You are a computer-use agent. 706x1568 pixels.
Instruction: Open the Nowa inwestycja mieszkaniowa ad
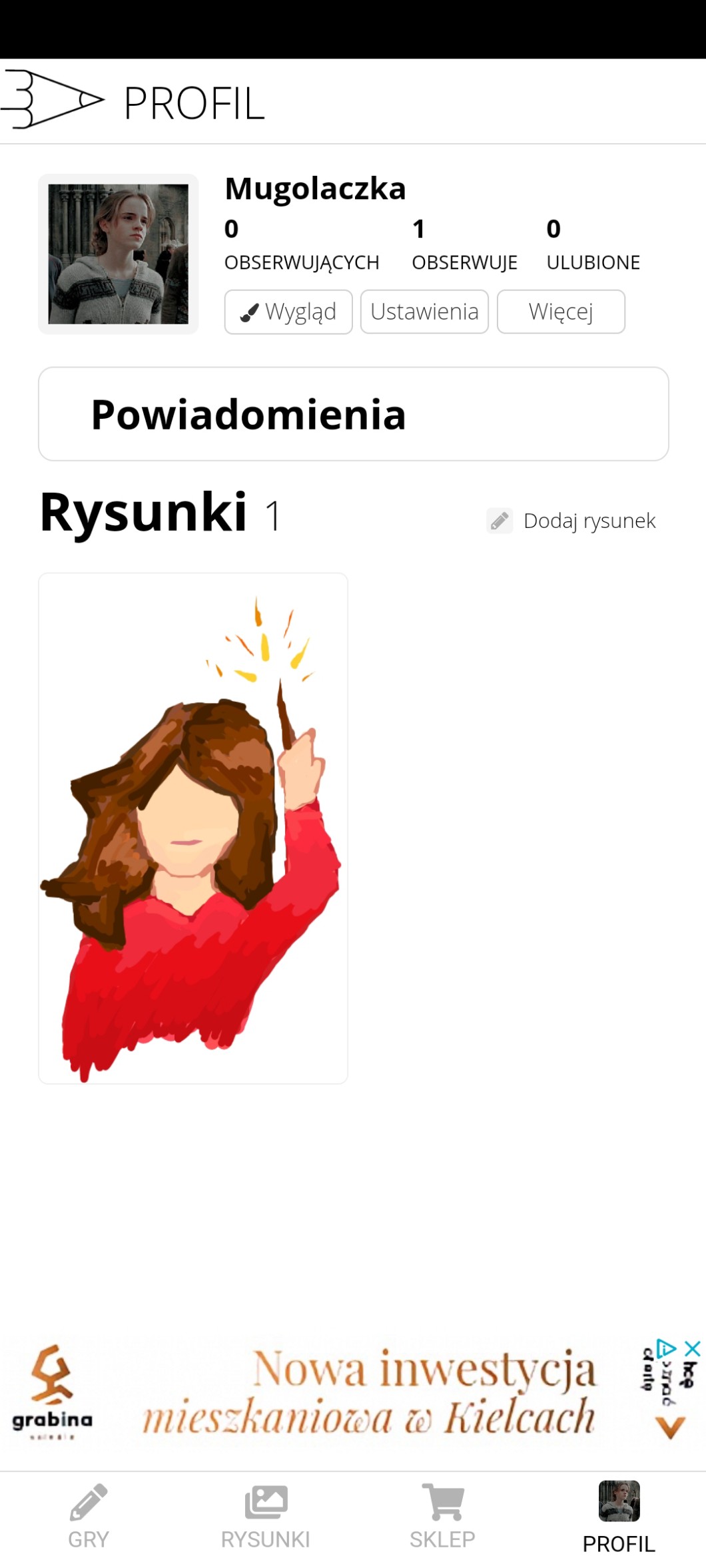(x=370, y=1392)
